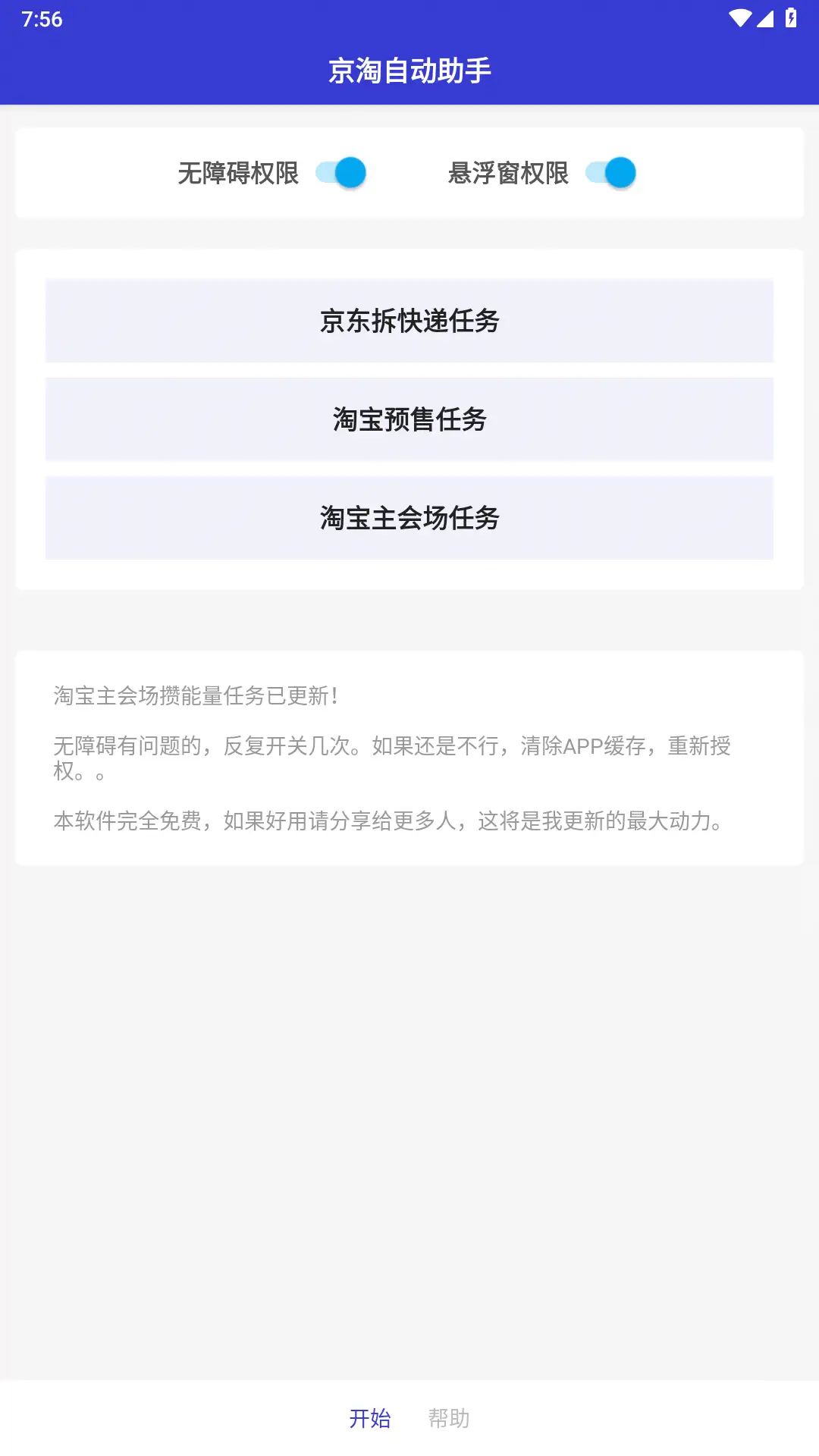The height and width of the screenshot is (1456, 819).
Task: Toggle the 无障碍权限 switch
Action: (340, 173)
